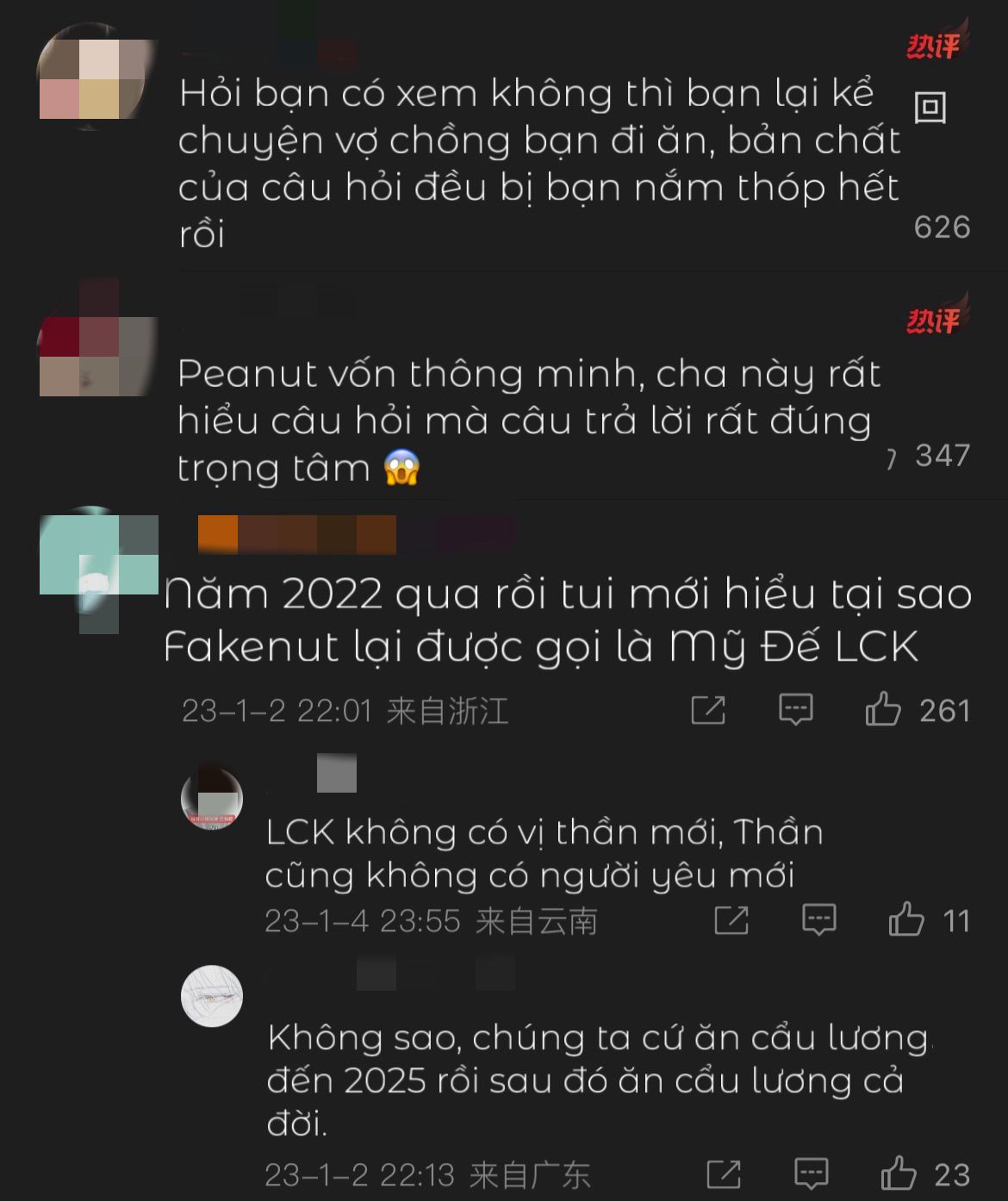Reply to the comment posted 23-1-2 22:13
This screenshot has height=1201, width=1008.
pyautogui.click(x=811, y=1173)
